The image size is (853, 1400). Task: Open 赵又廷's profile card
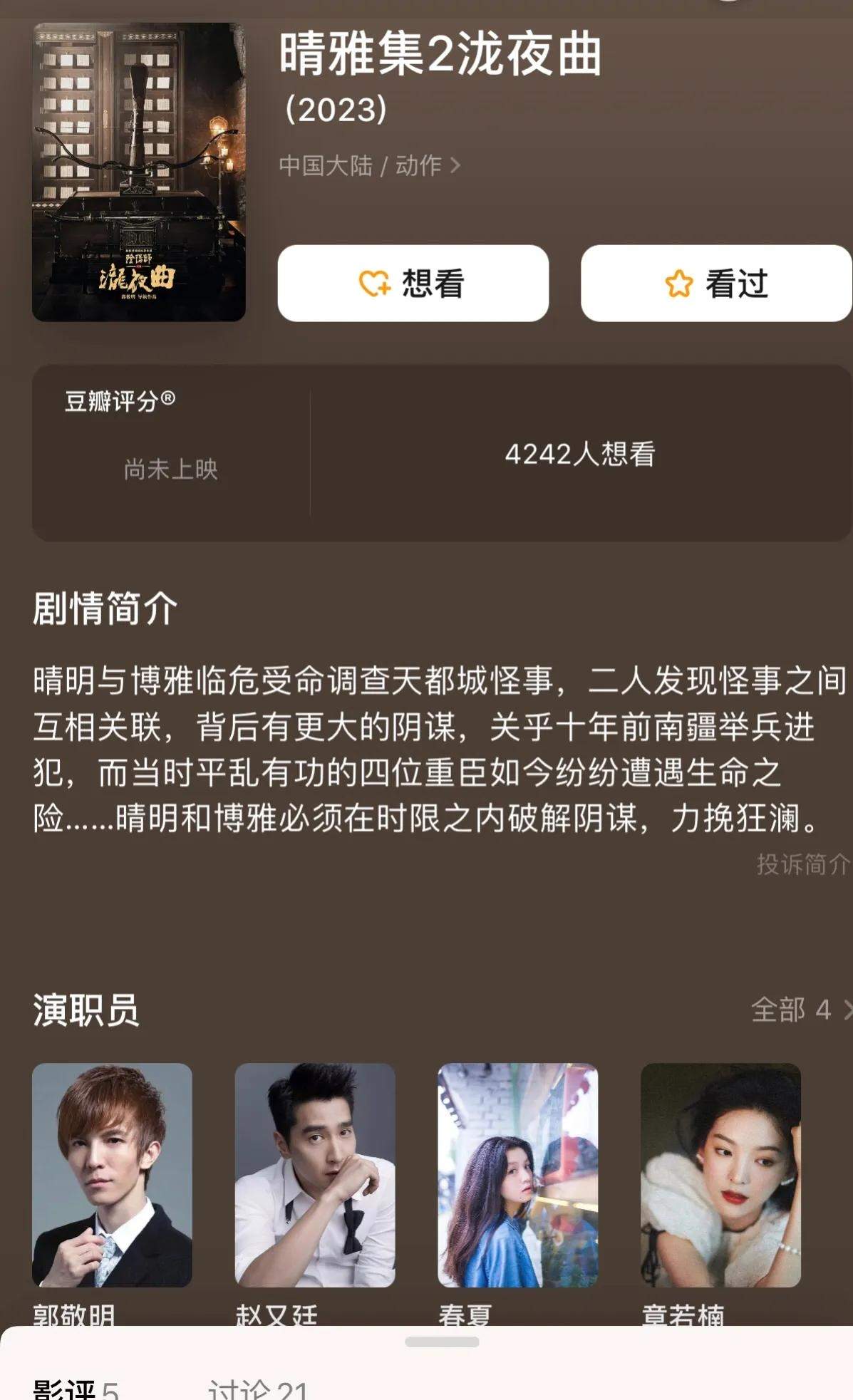[x=315, y=1175]
